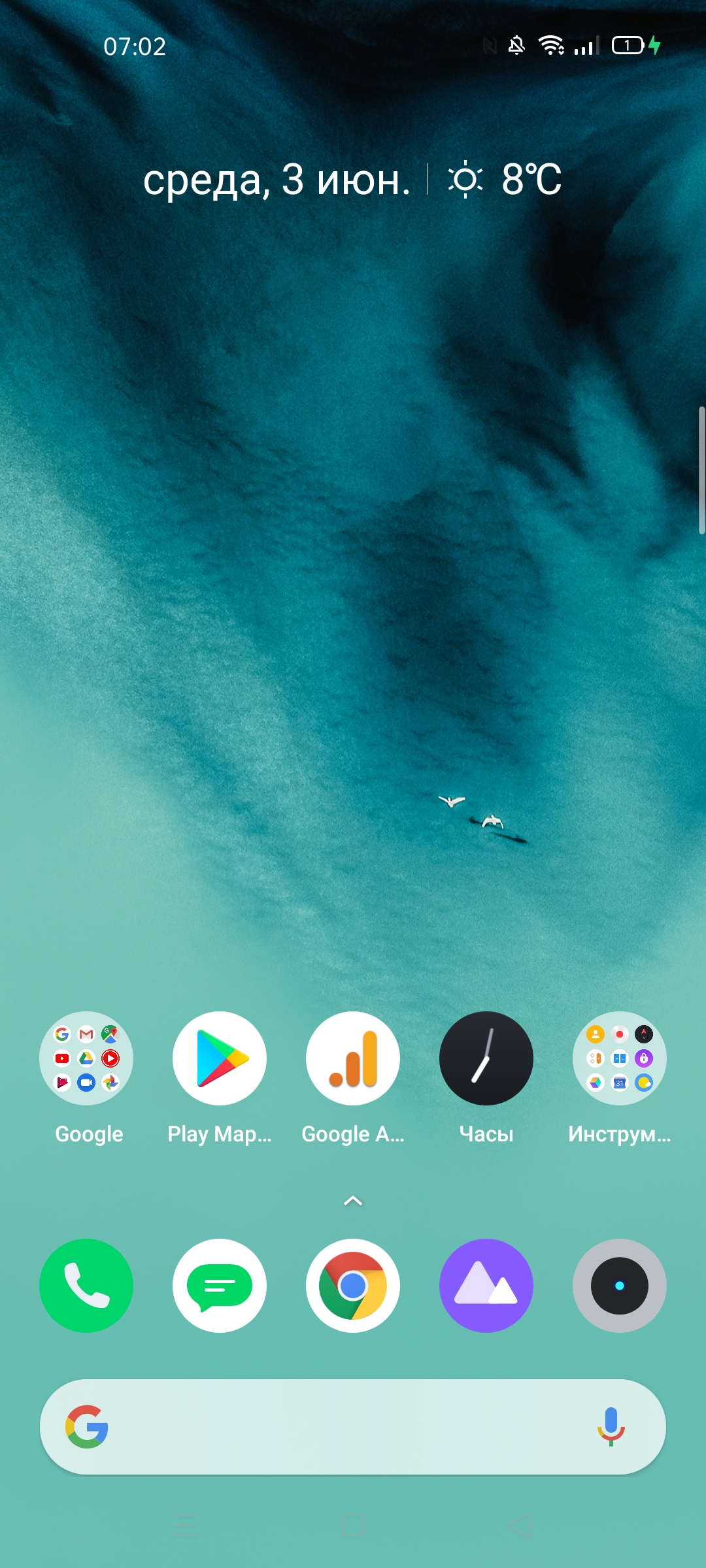706x1568 pixels.
Task: Open the Phone dialer
Action: pos(86,1286)
